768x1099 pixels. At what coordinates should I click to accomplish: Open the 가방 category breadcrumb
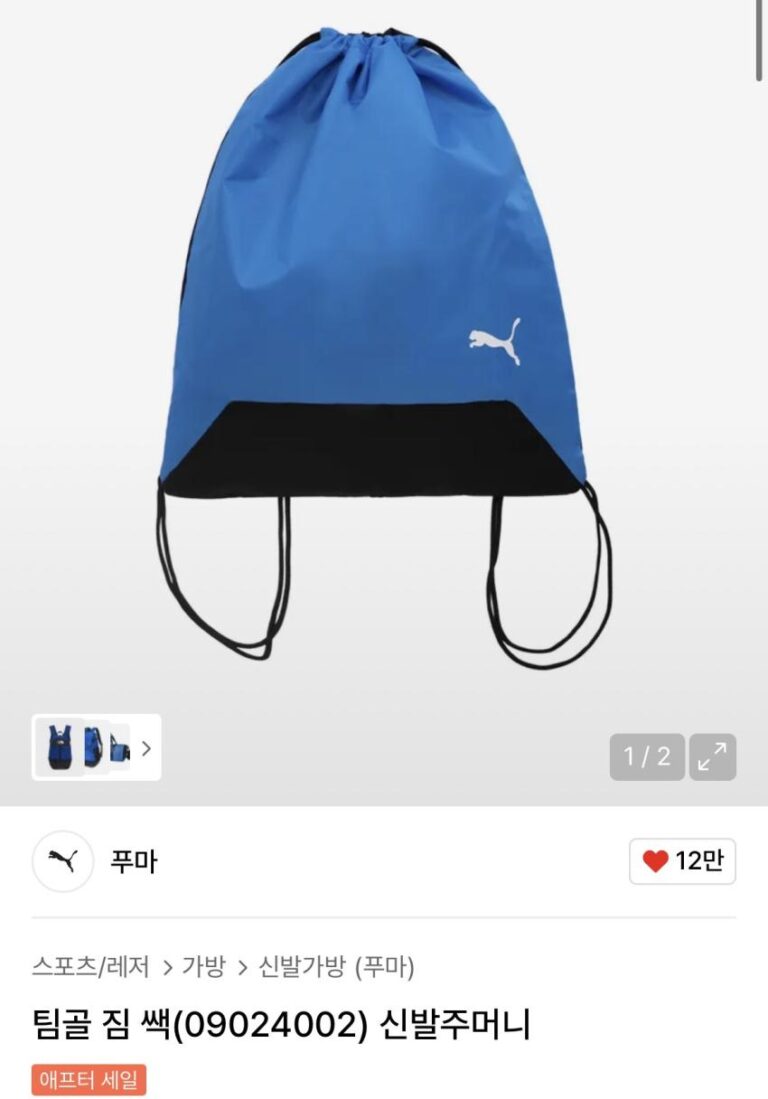203,967
